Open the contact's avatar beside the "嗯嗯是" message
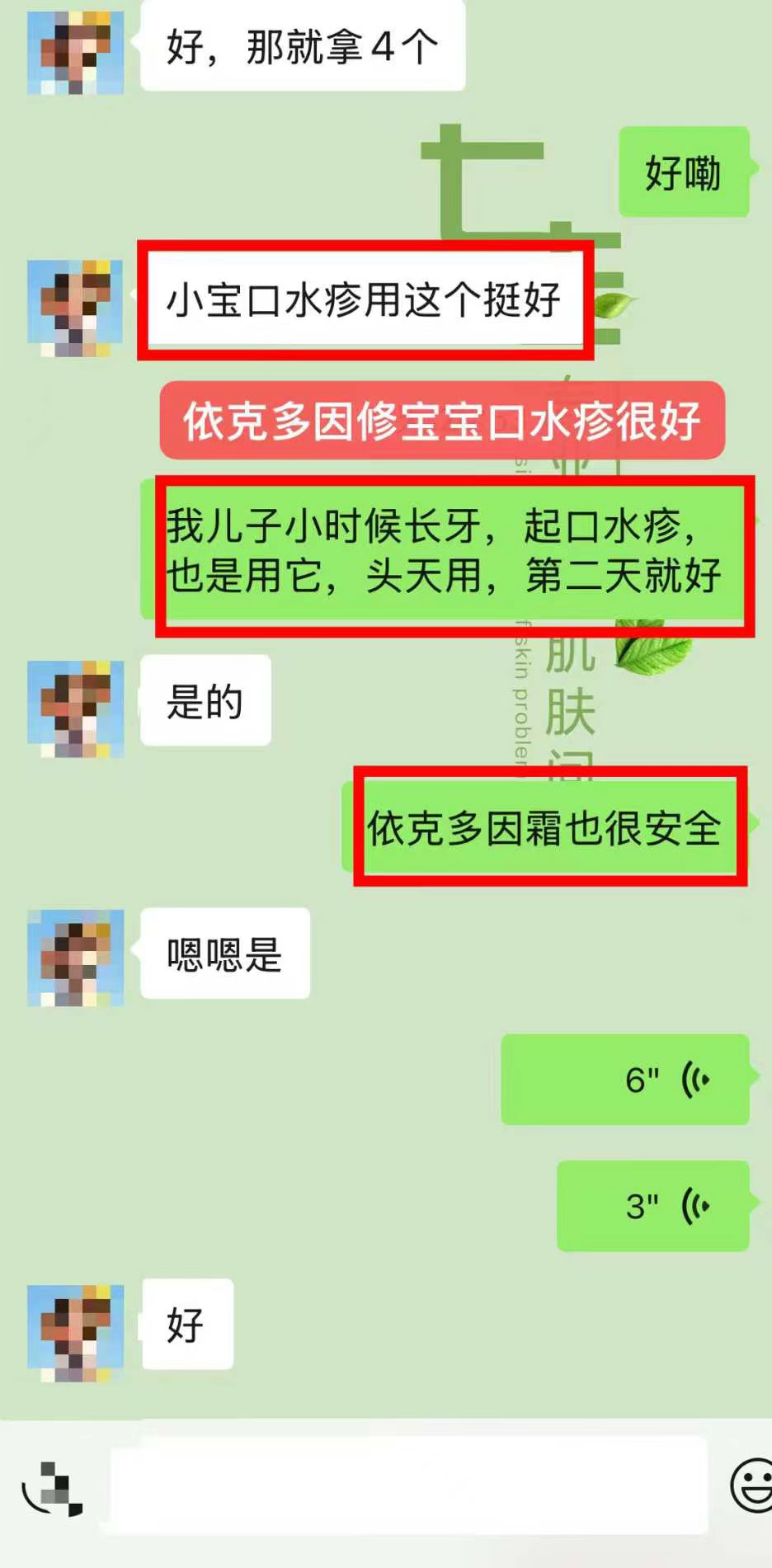The height and width of the screenshot is (1568, 772). 76,958
